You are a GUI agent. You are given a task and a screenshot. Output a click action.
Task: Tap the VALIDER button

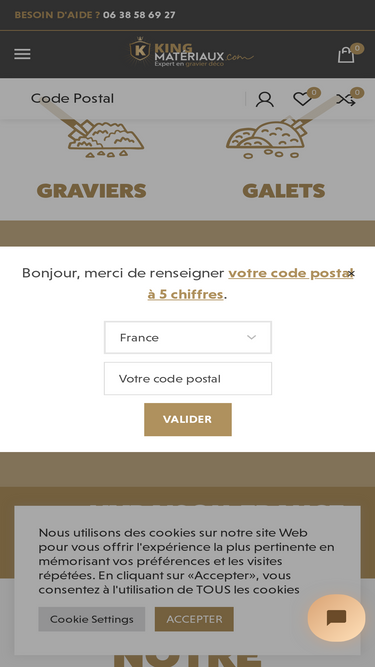(x=188, y=419)
